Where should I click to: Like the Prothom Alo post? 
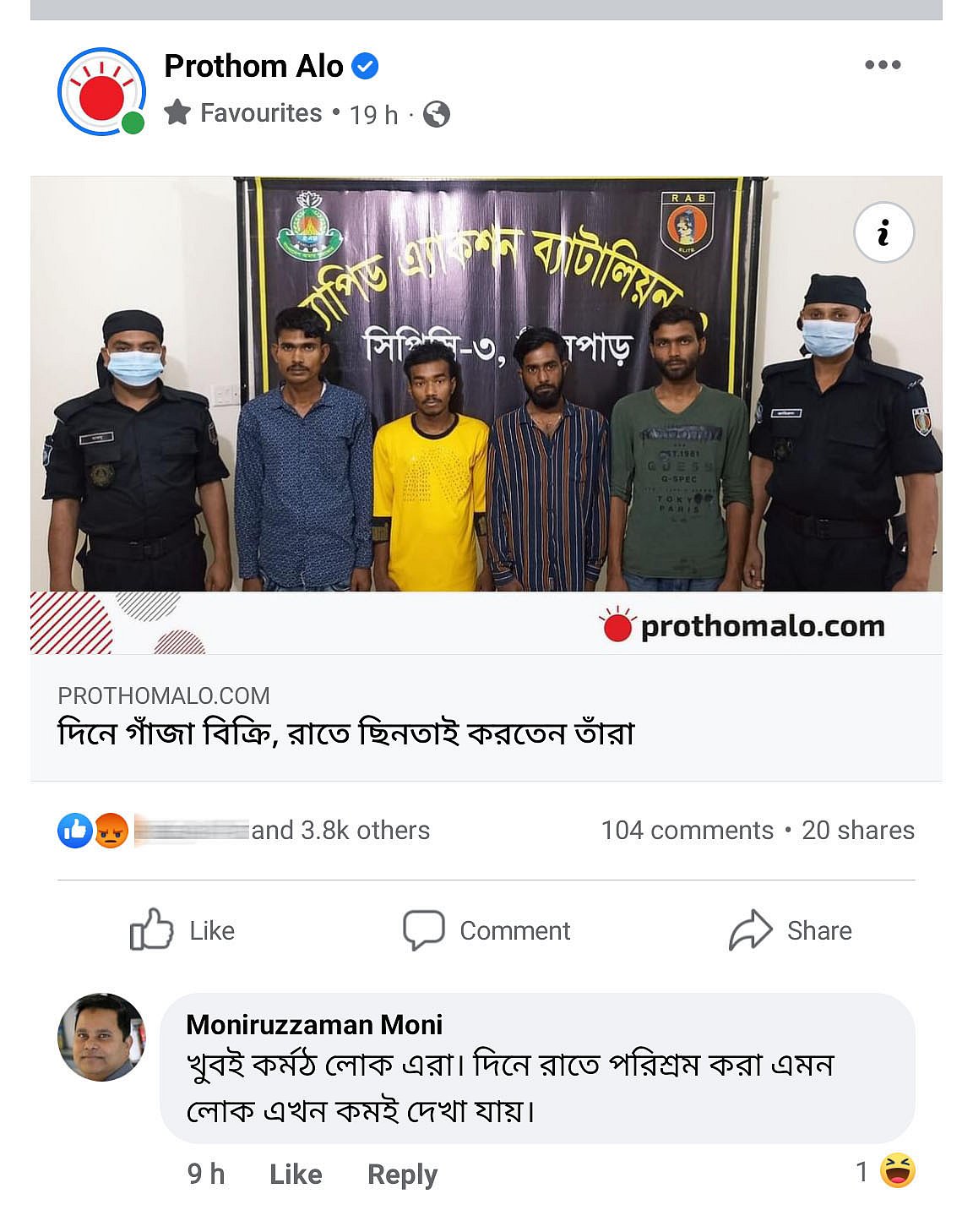[x=182, y=929]
